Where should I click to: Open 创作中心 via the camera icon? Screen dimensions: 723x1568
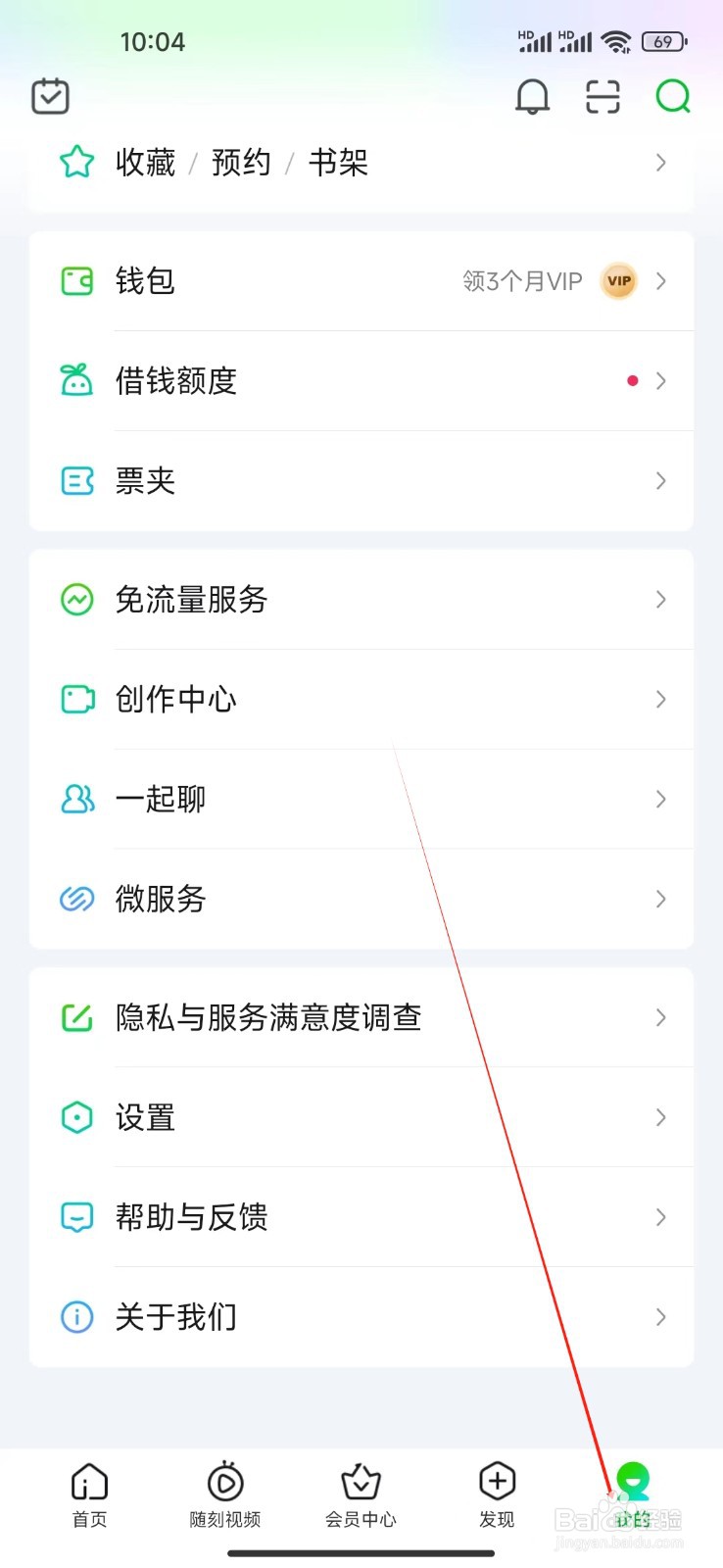76,699
